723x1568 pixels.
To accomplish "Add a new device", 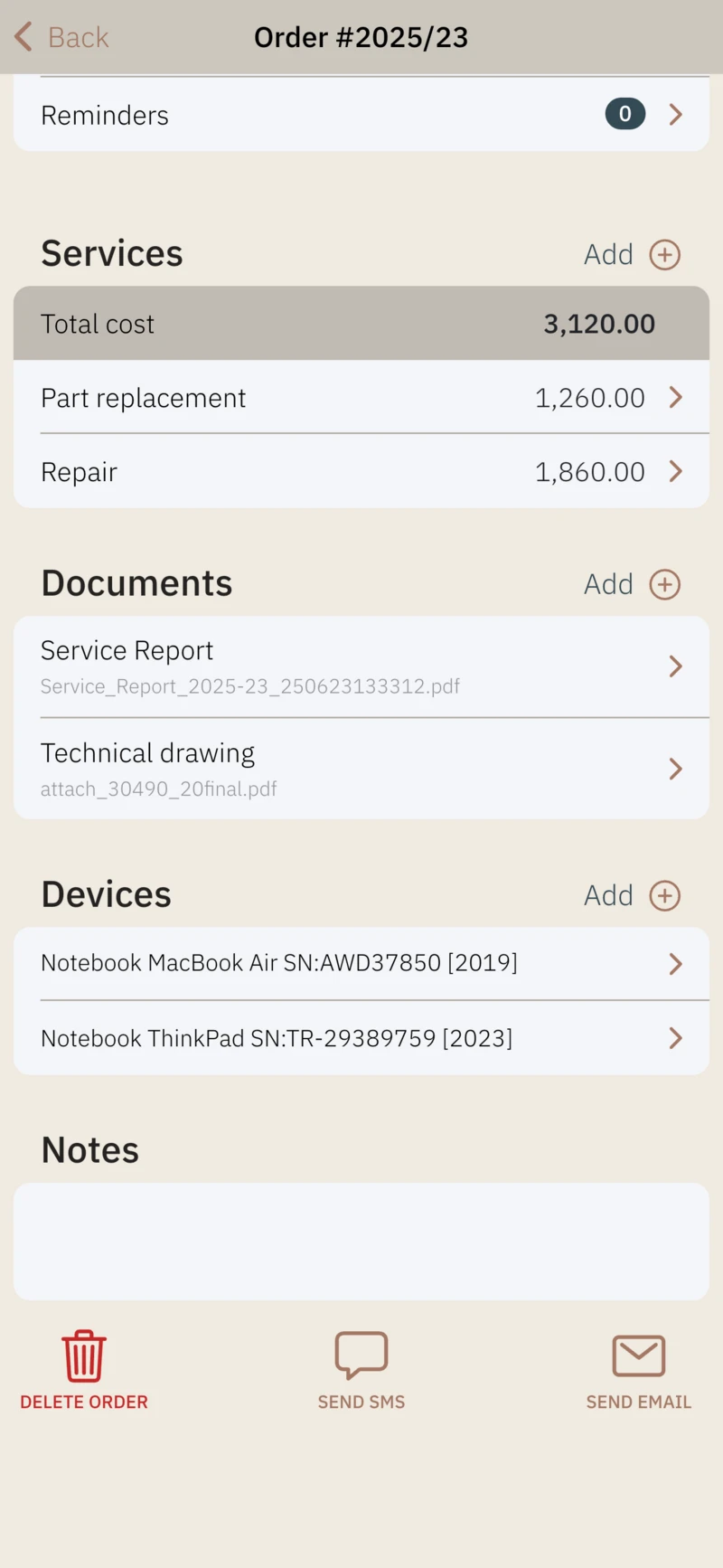I will pos(633,895).
